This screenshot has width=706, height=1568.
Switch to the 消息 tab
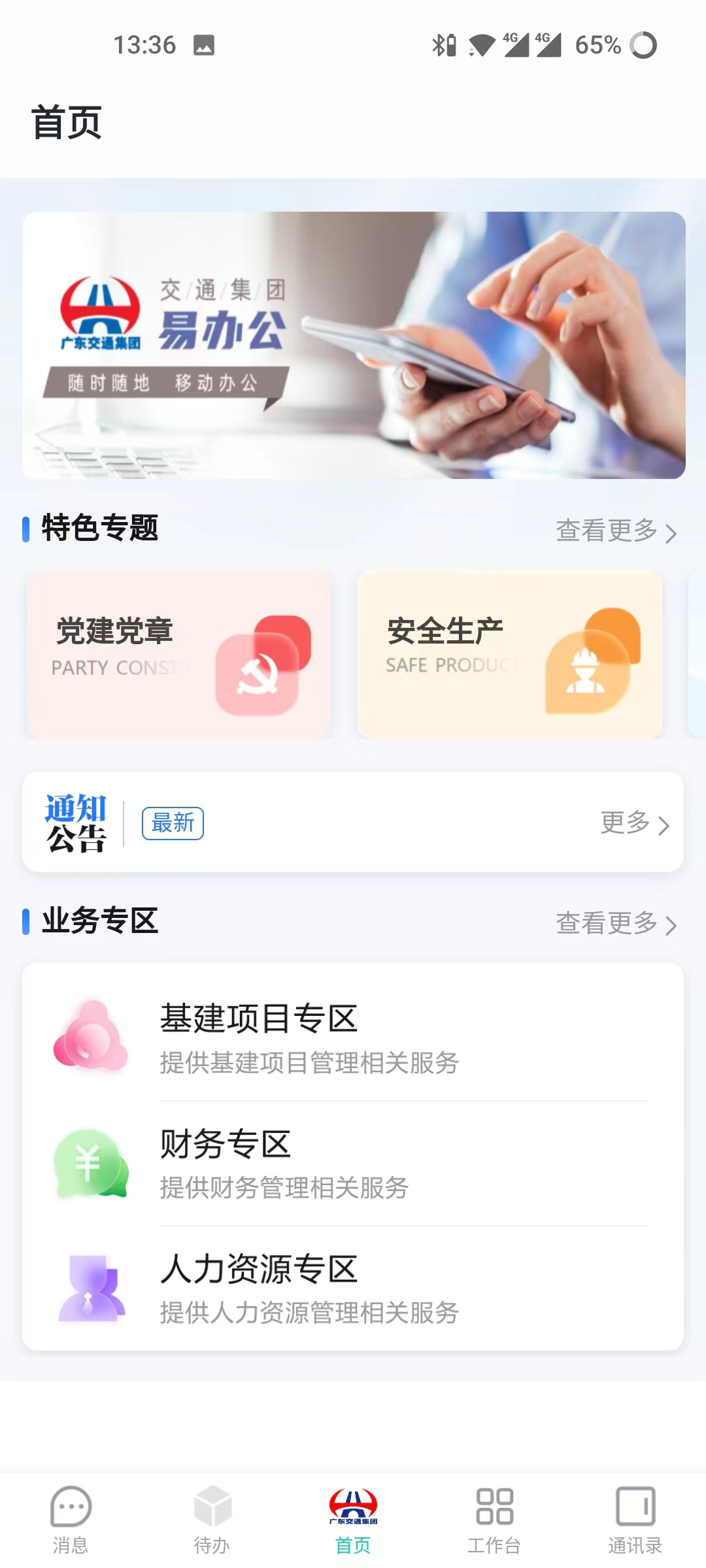point(71,1519)
